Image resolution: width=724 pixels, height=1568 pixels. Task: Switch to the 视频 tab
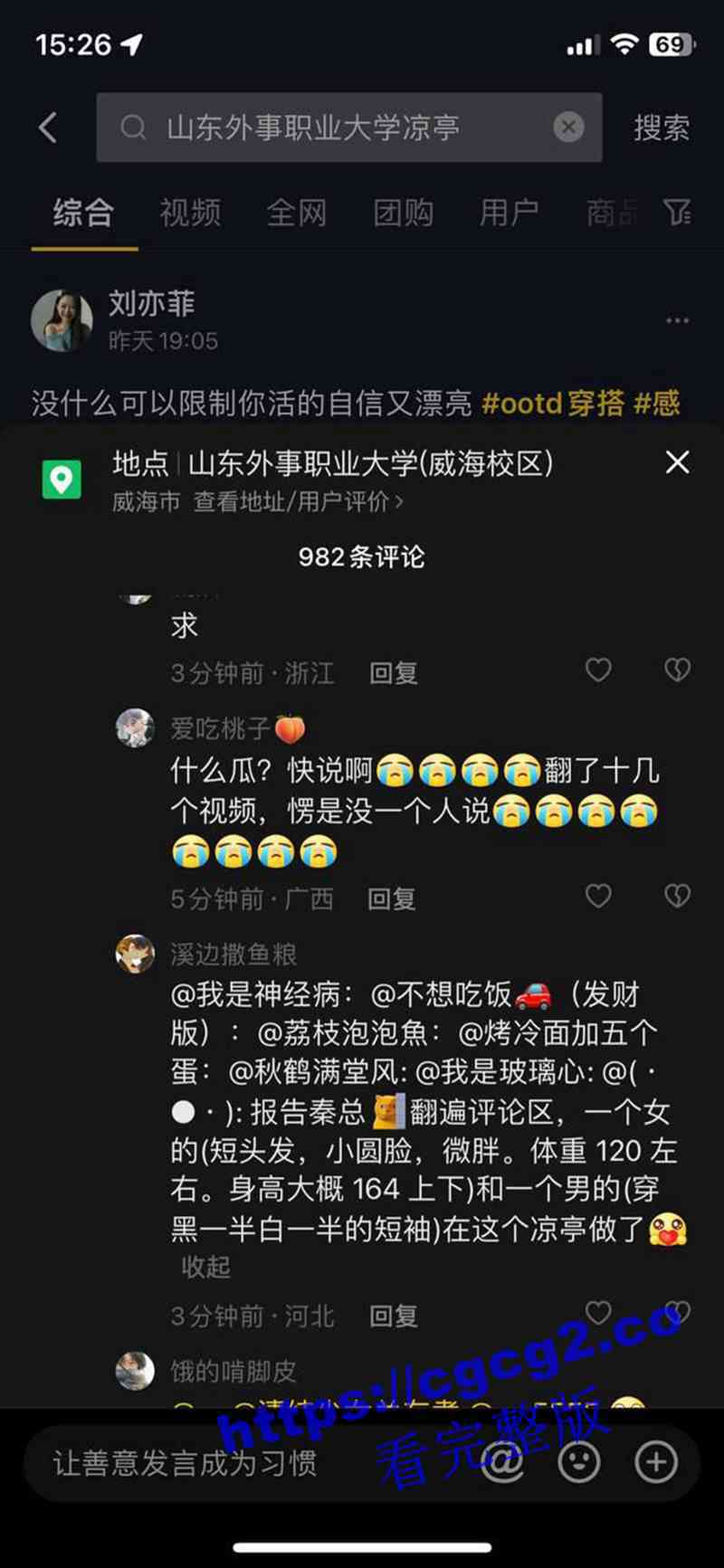point(190,214)
